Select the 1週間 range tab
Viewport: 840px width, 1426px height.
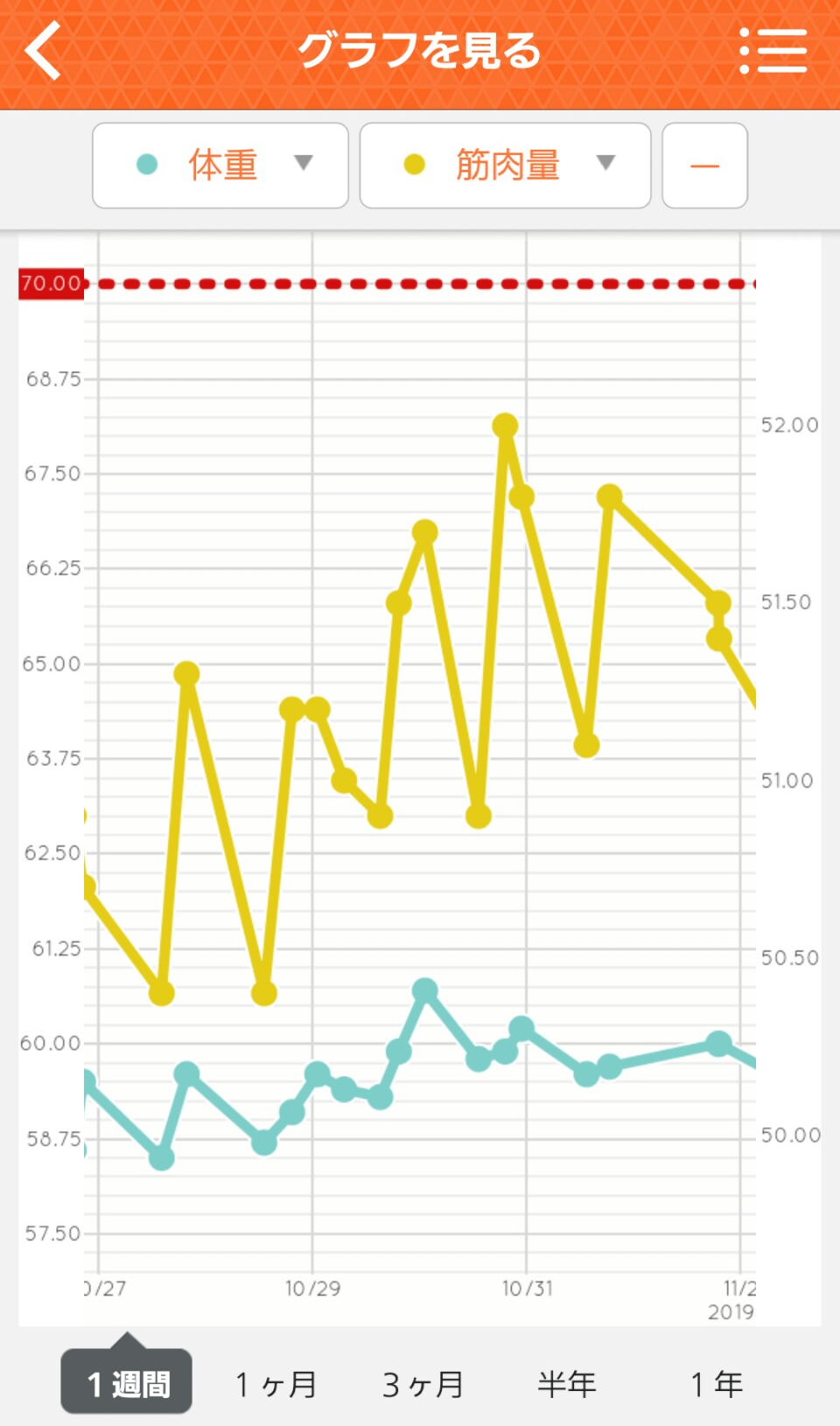[127, 1382]
